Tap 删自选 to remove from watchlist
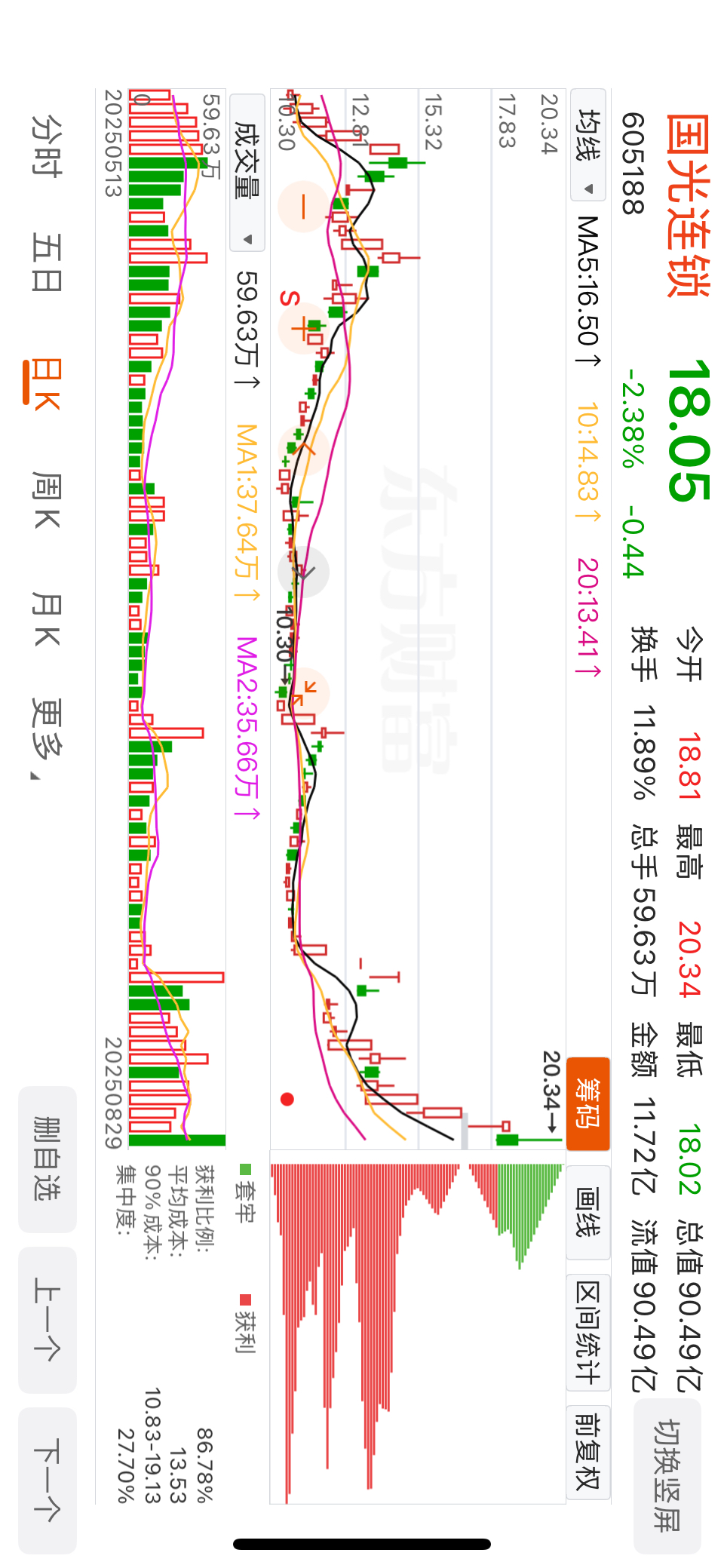 [48, 1158]
